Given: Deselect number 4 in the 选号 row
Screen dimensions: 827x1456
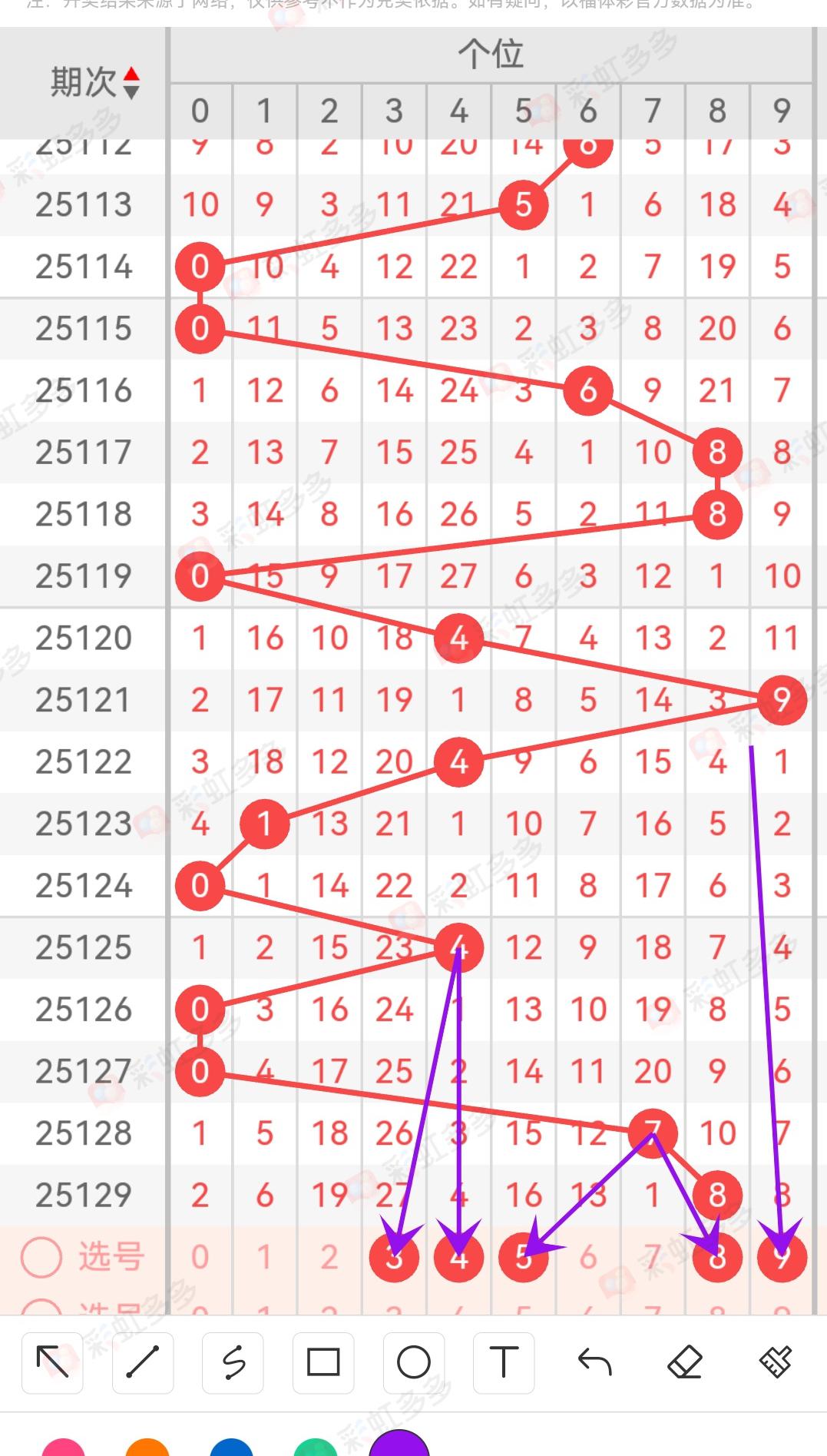Looking at the screenshot, I should pyautogui.click(x=458, y=1258).
